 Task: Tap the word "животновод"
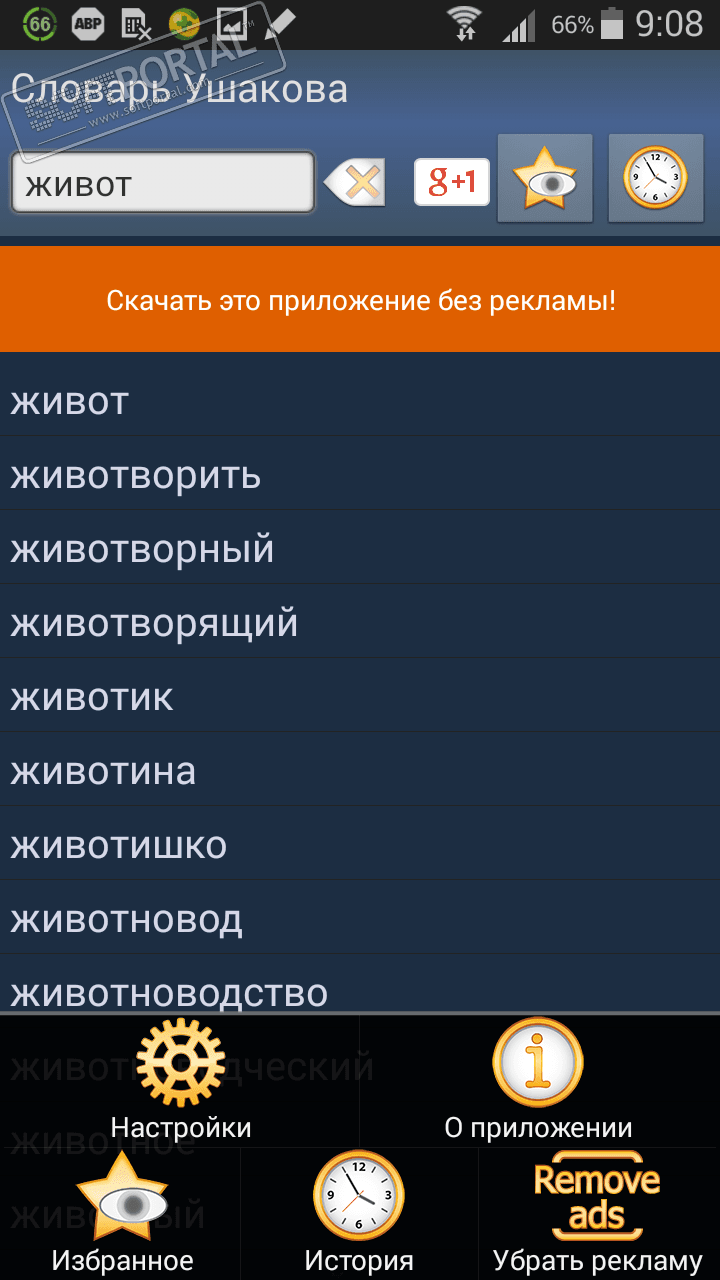360,920
